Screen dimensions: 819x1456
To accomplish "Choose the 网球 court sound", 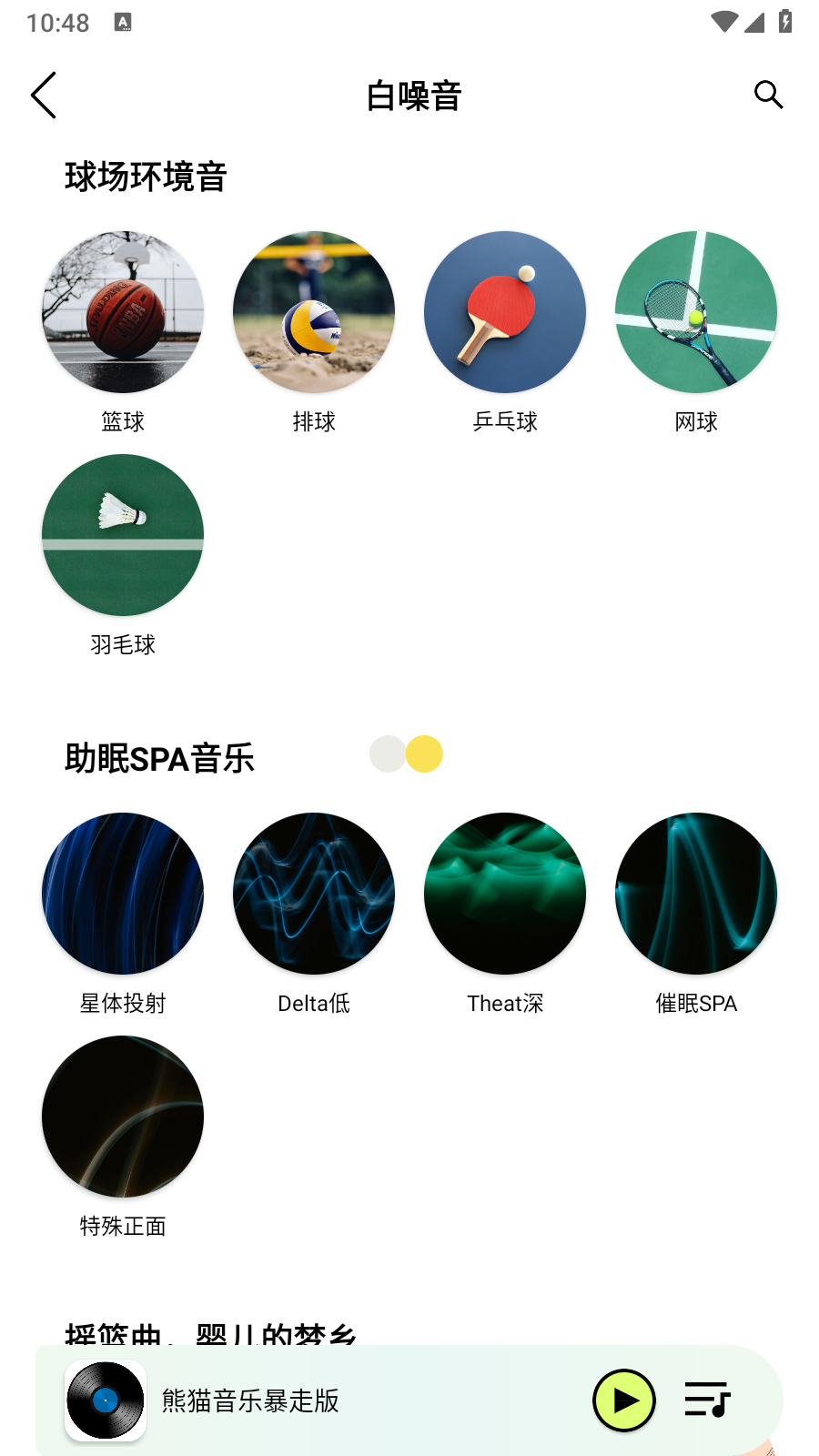I will 696,312.
